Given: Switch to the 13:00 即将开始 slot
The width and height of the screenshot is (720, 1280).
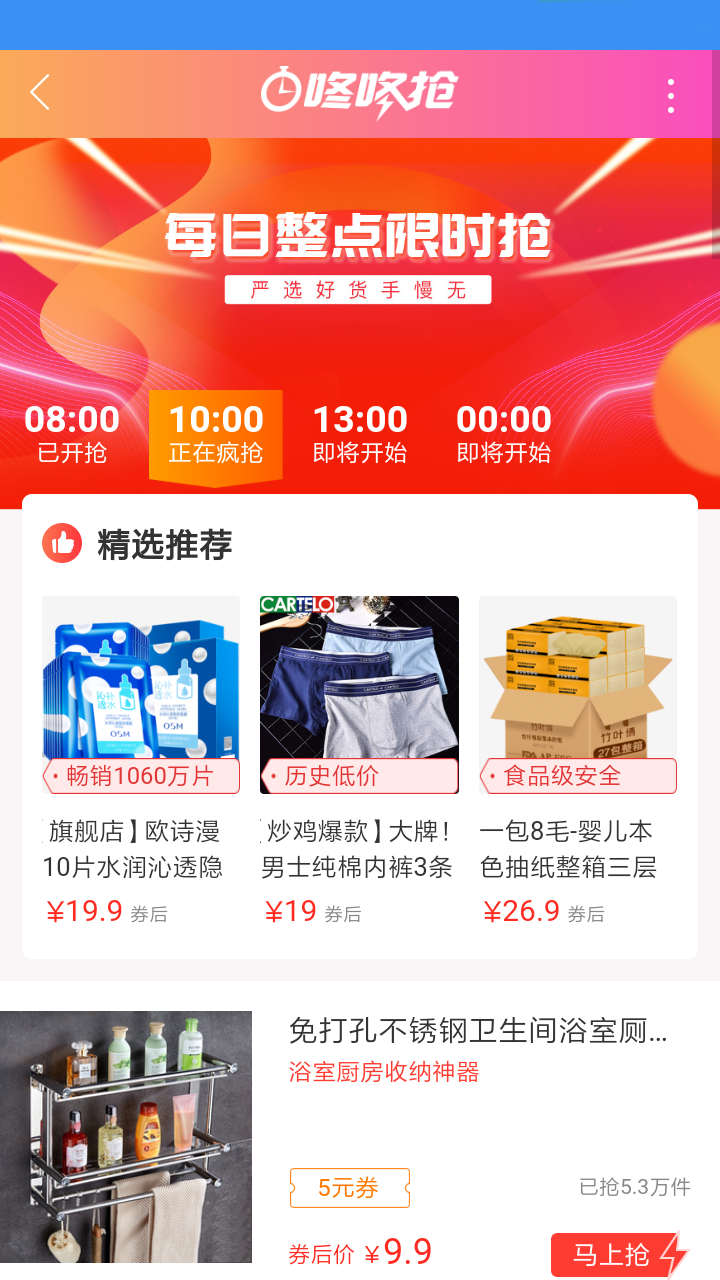Looking at the screenshot, I should 360,434.
